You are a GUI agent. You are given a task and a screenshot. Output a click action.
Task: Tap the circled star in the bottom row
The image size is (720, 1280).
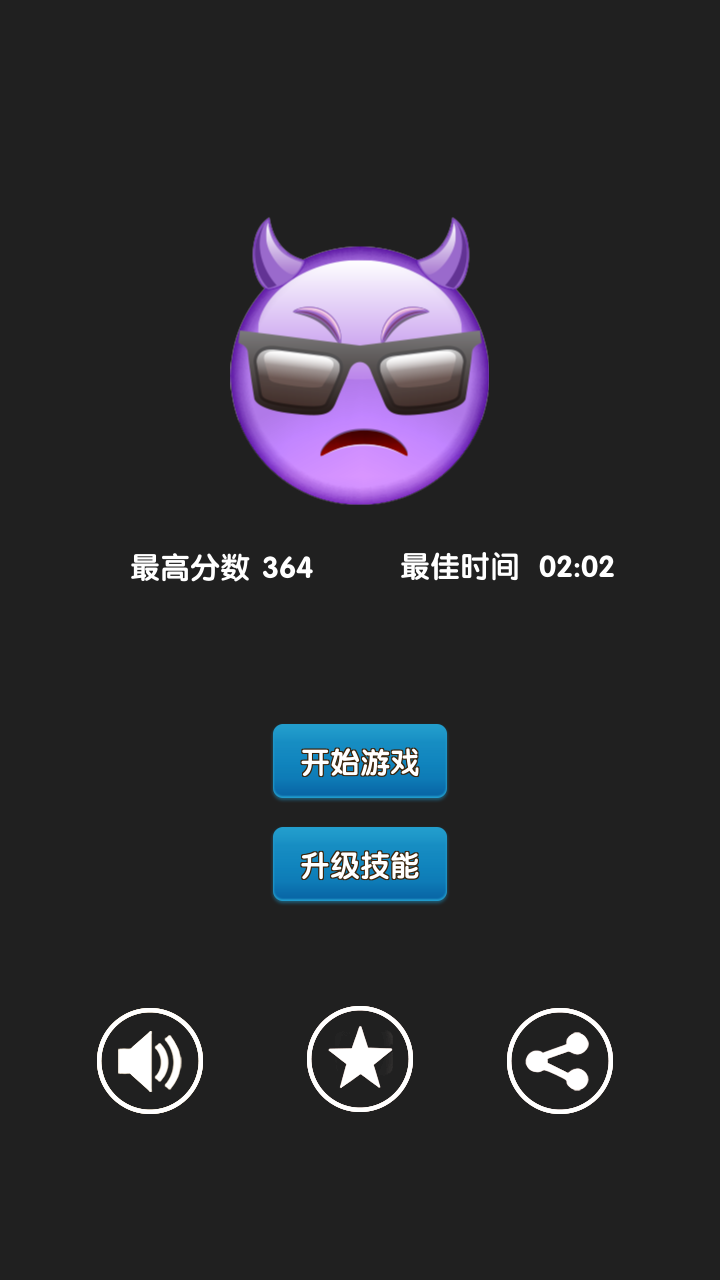(360, 1060)
